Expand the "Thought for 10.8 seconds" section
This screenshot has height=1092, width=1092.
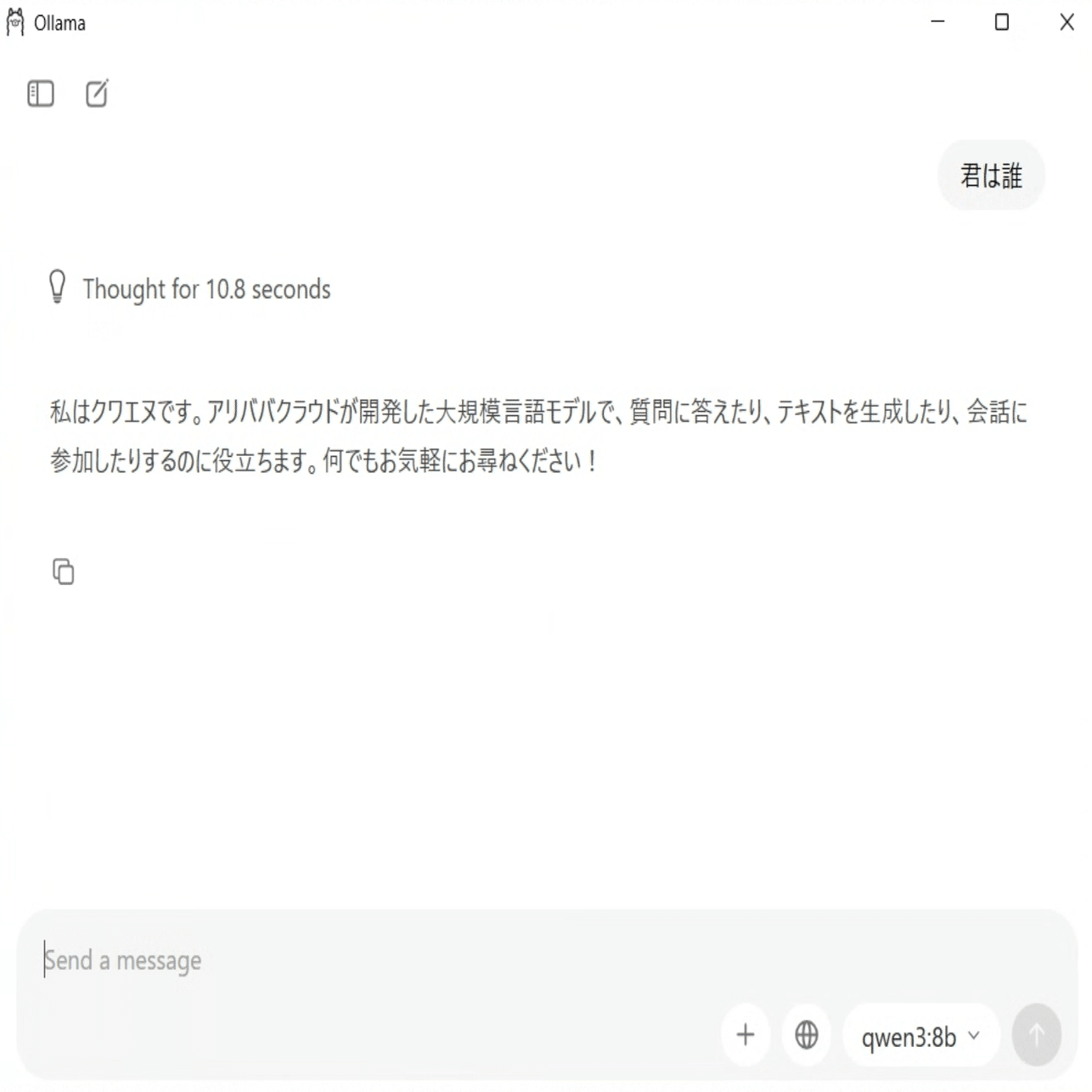pos(189,289)
